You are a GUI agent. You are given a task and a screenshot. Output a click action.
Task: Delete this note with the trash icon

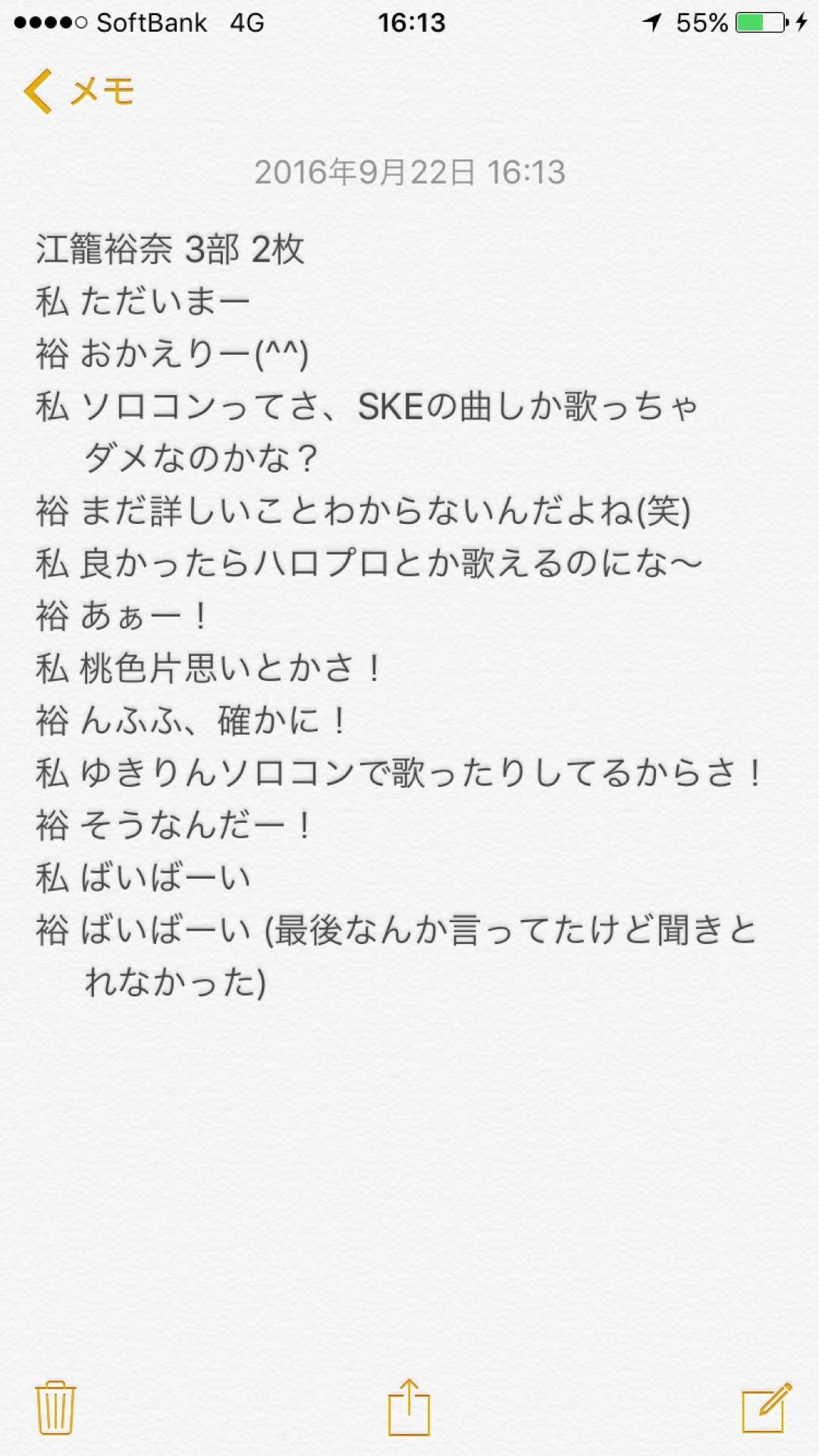[x=55, y=1407]
